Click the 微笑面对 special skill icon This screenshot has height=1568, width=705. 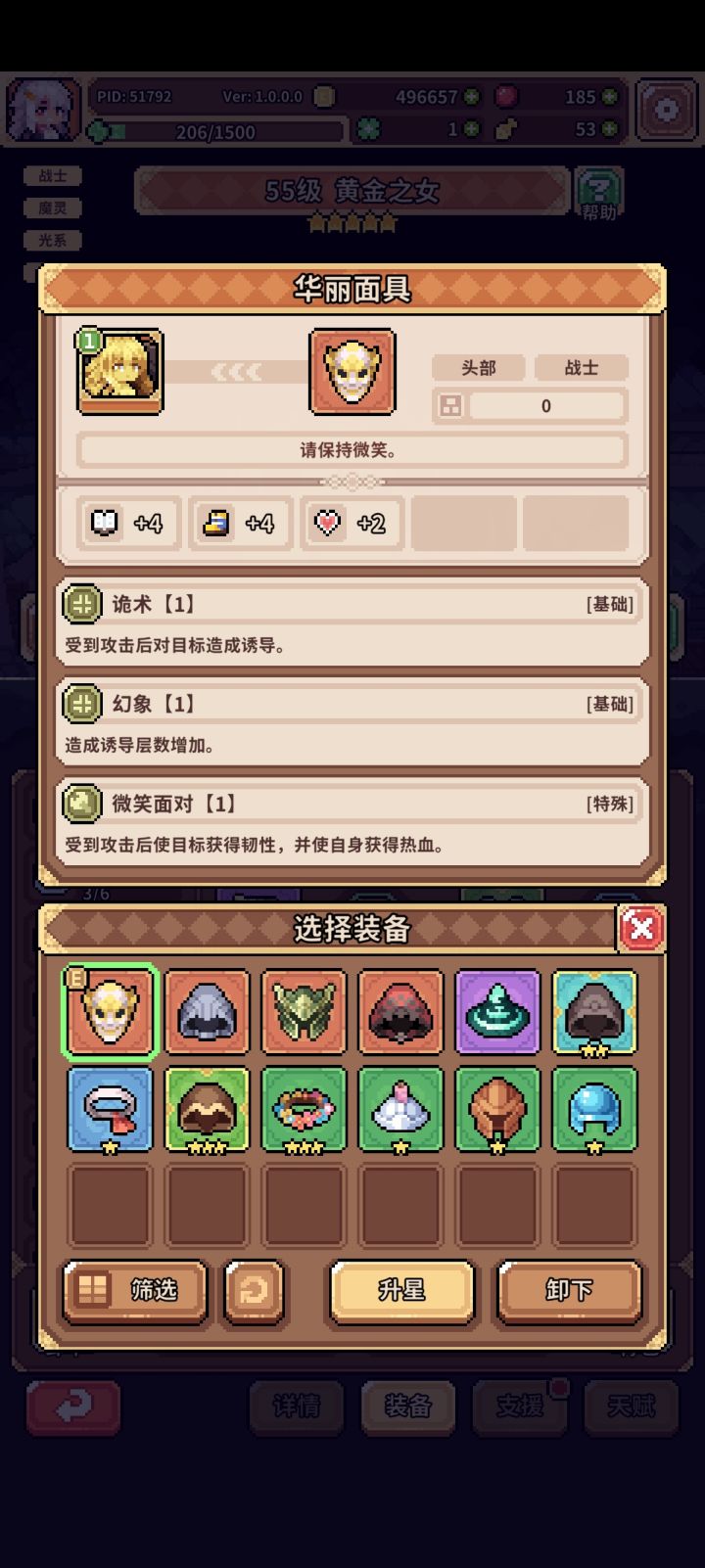click(81, 804)
